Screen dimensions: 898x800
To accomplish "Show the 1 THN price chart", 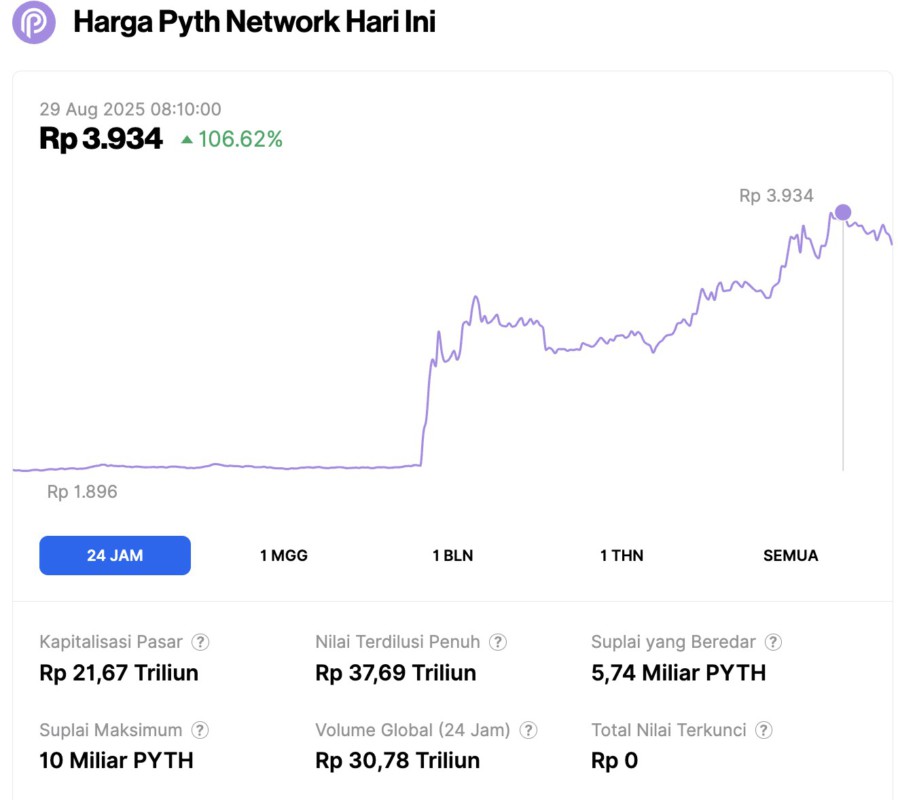I will pos(622,555).
